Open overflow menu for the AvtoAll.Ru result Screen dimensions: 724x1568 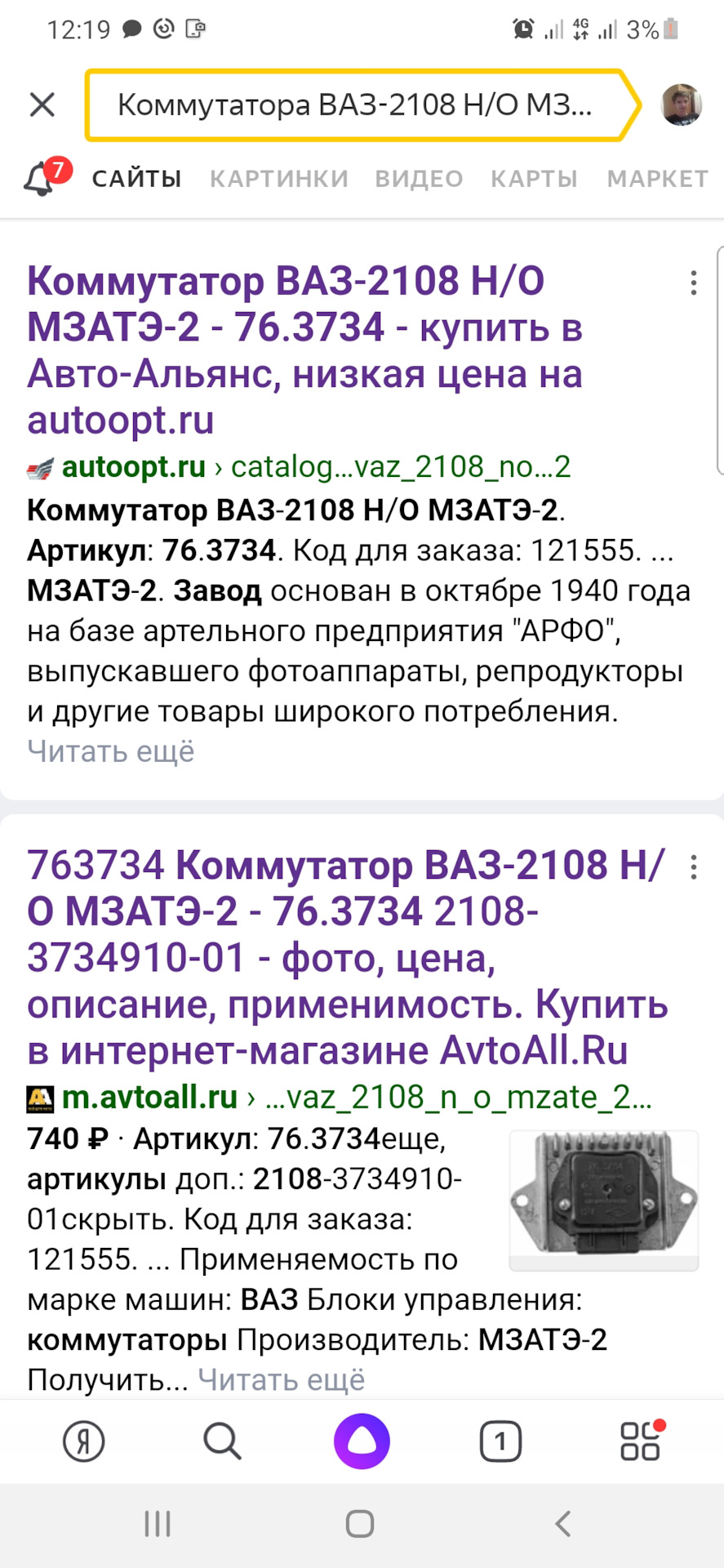click(x=693, y=866)
